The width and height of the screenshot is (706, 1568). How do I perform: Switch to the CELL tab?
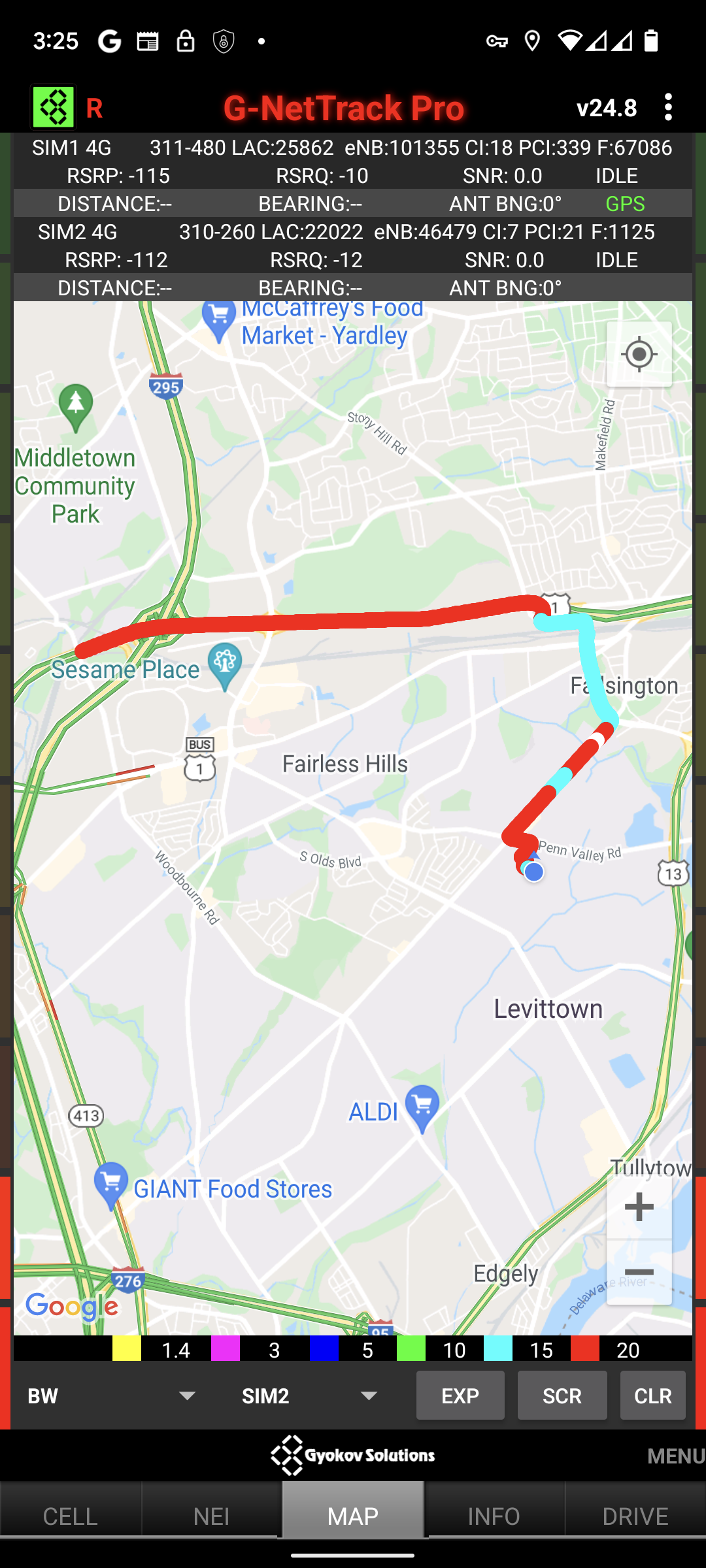point(71,1516)
